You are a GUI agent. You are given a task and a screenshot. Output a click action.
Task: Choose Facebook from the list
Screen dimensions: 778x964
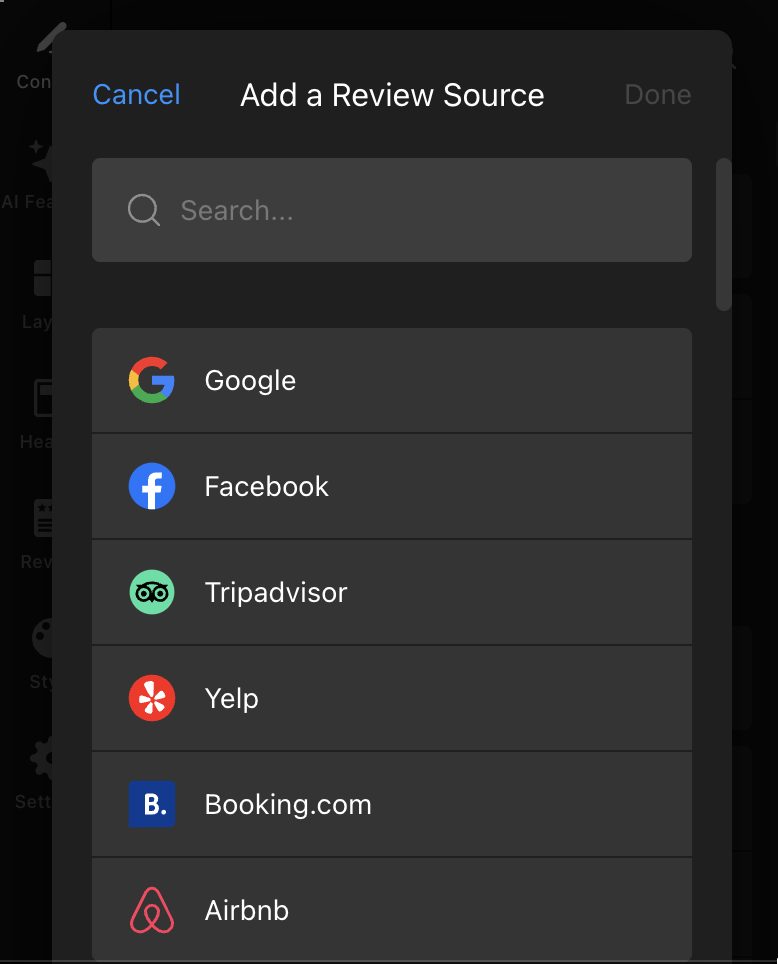pyautogui.click(x=392, y=487)
